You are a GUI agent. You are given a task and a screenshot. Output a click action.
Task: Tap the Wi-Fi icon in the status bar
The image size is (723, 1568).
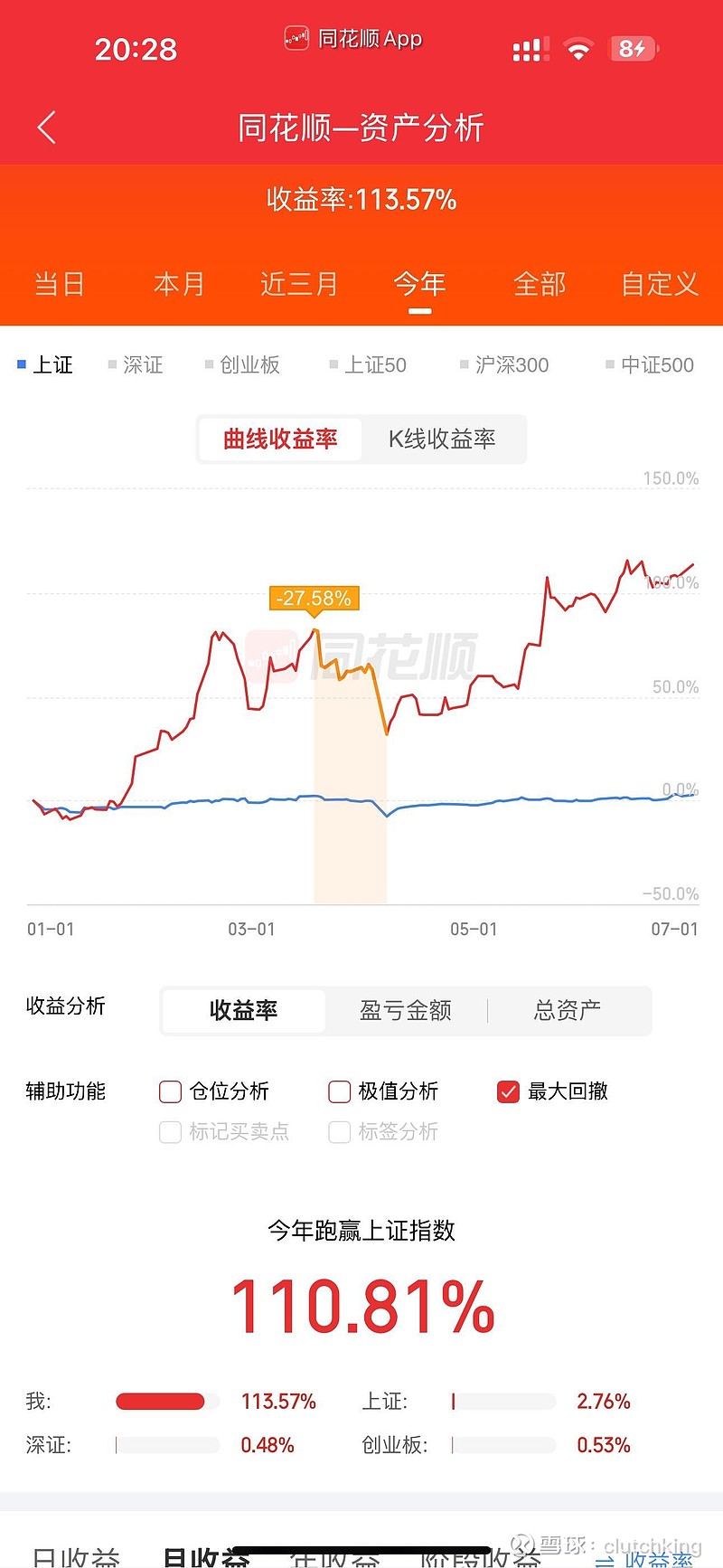pos(578,50)
